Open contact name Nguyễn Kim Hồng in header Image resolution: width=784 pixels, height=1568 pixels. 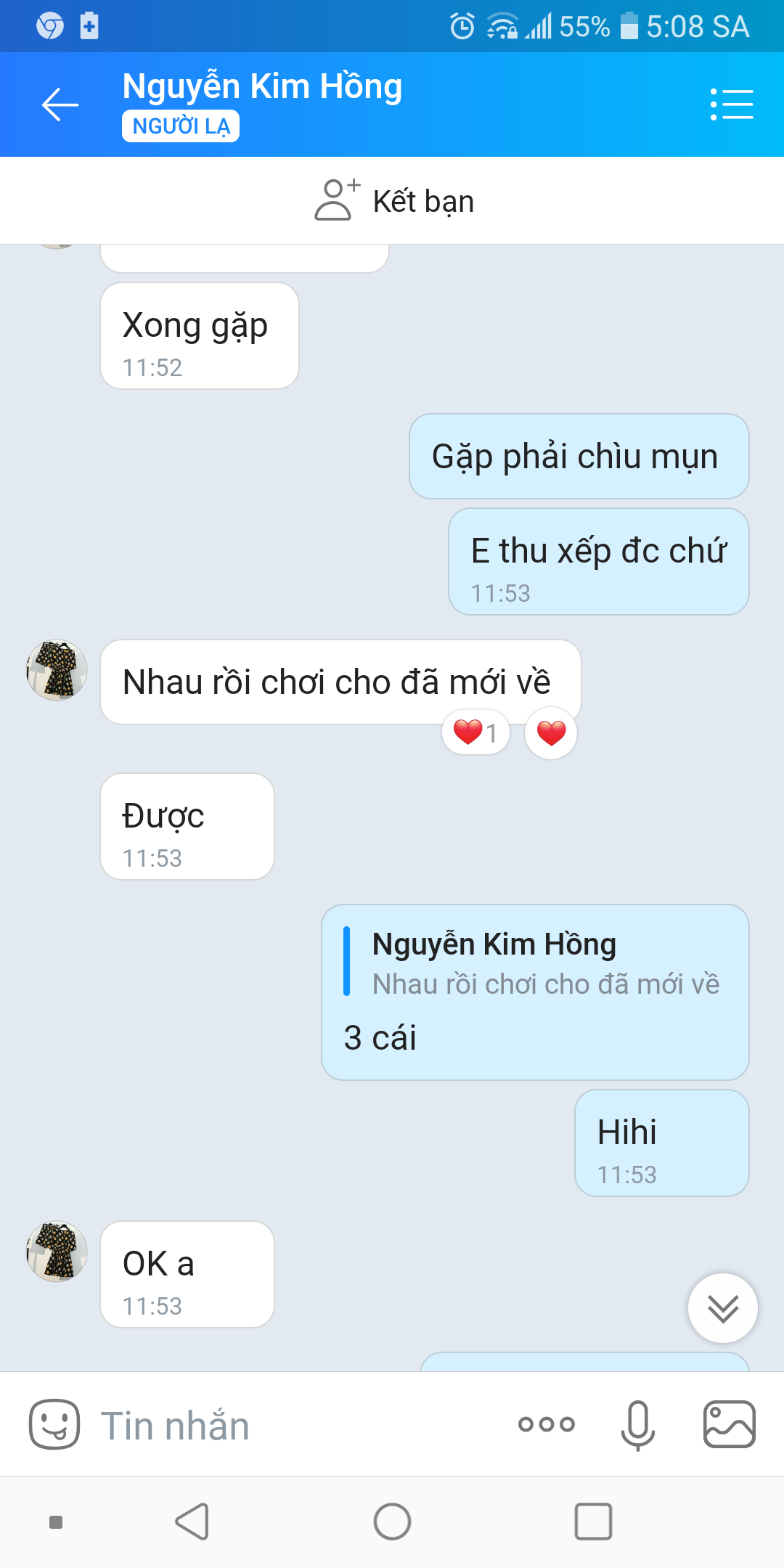pos(262,86)
